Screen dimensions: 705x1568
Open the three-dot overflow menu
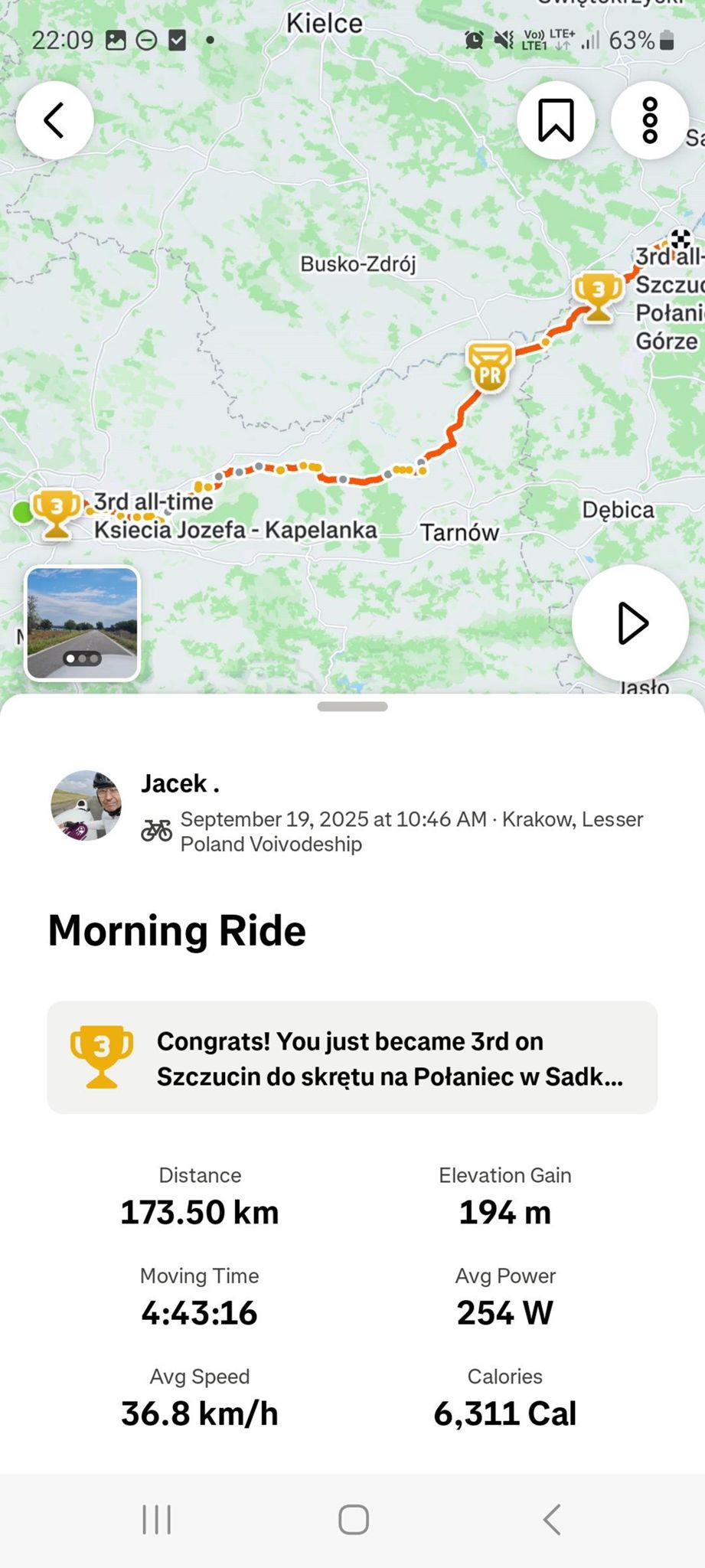coord(649,120)
